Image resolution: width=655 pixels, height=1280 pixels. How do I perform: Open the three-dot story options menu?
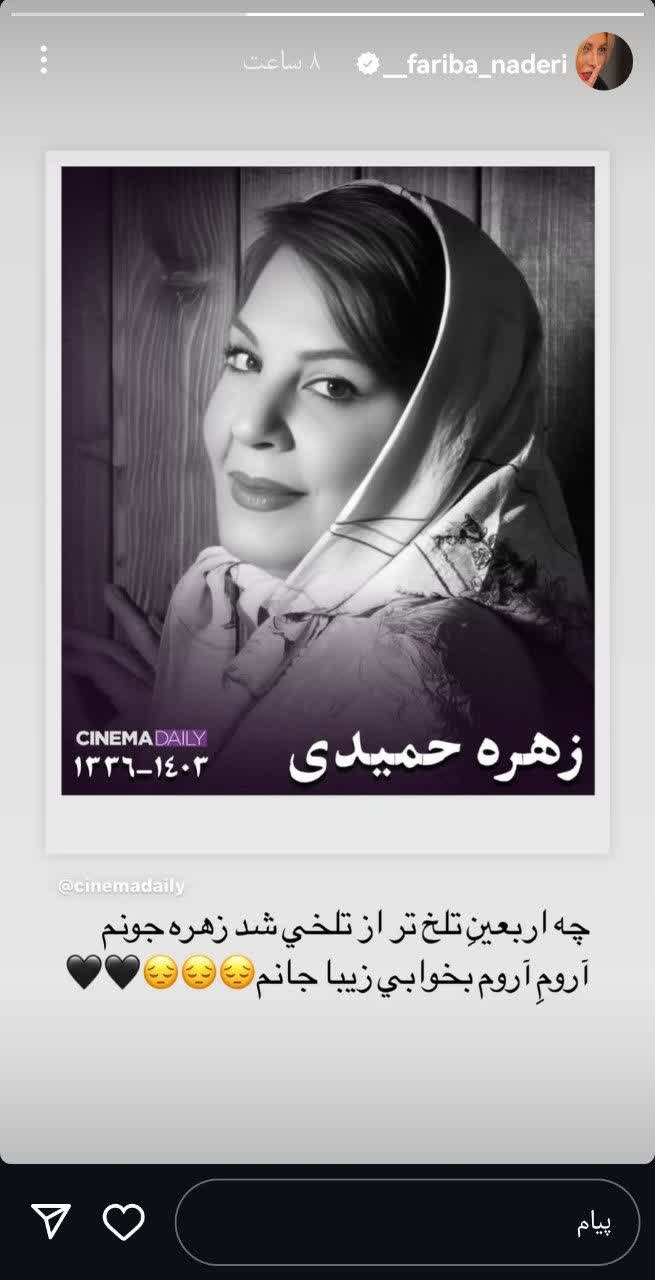coord(43,61)
